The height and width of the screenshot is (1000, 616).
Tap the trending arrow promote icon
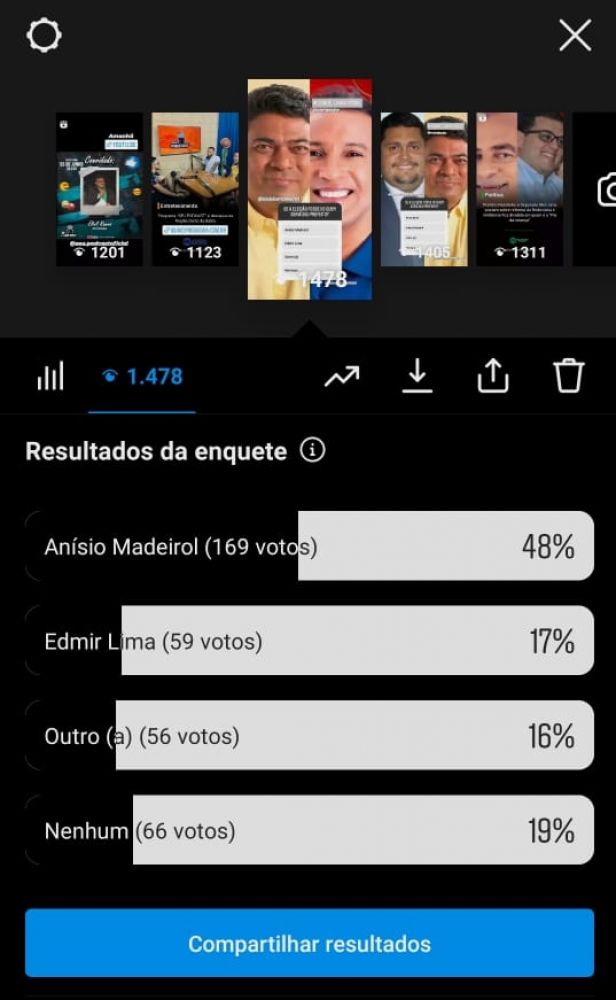point(342,376)
